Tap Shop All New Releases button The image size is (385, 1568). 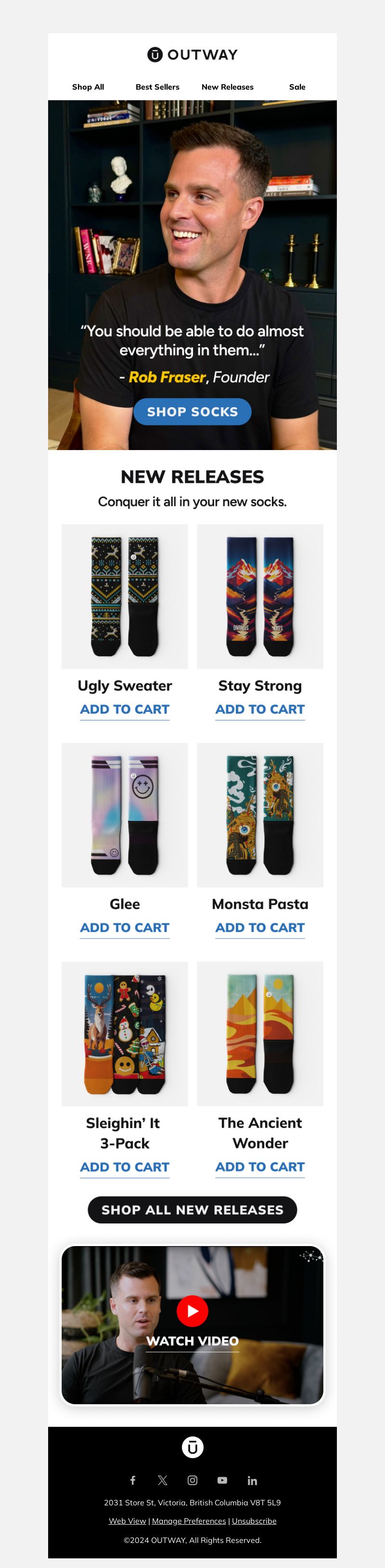192,1209
